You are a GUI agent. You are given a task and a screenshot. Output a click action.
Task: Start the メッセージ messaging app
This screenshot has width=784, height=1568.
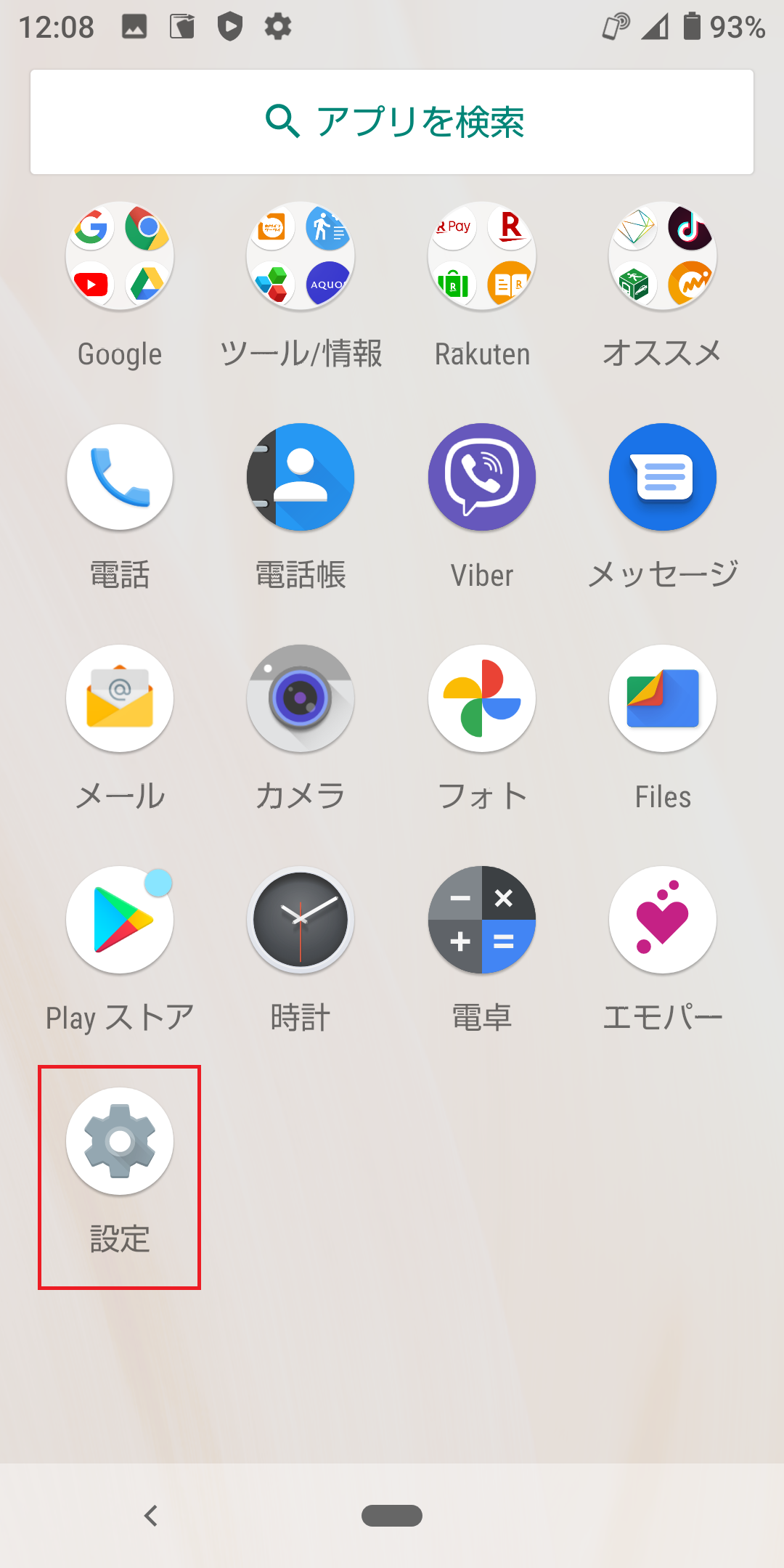pyautogui.click(x=662, y=477)
